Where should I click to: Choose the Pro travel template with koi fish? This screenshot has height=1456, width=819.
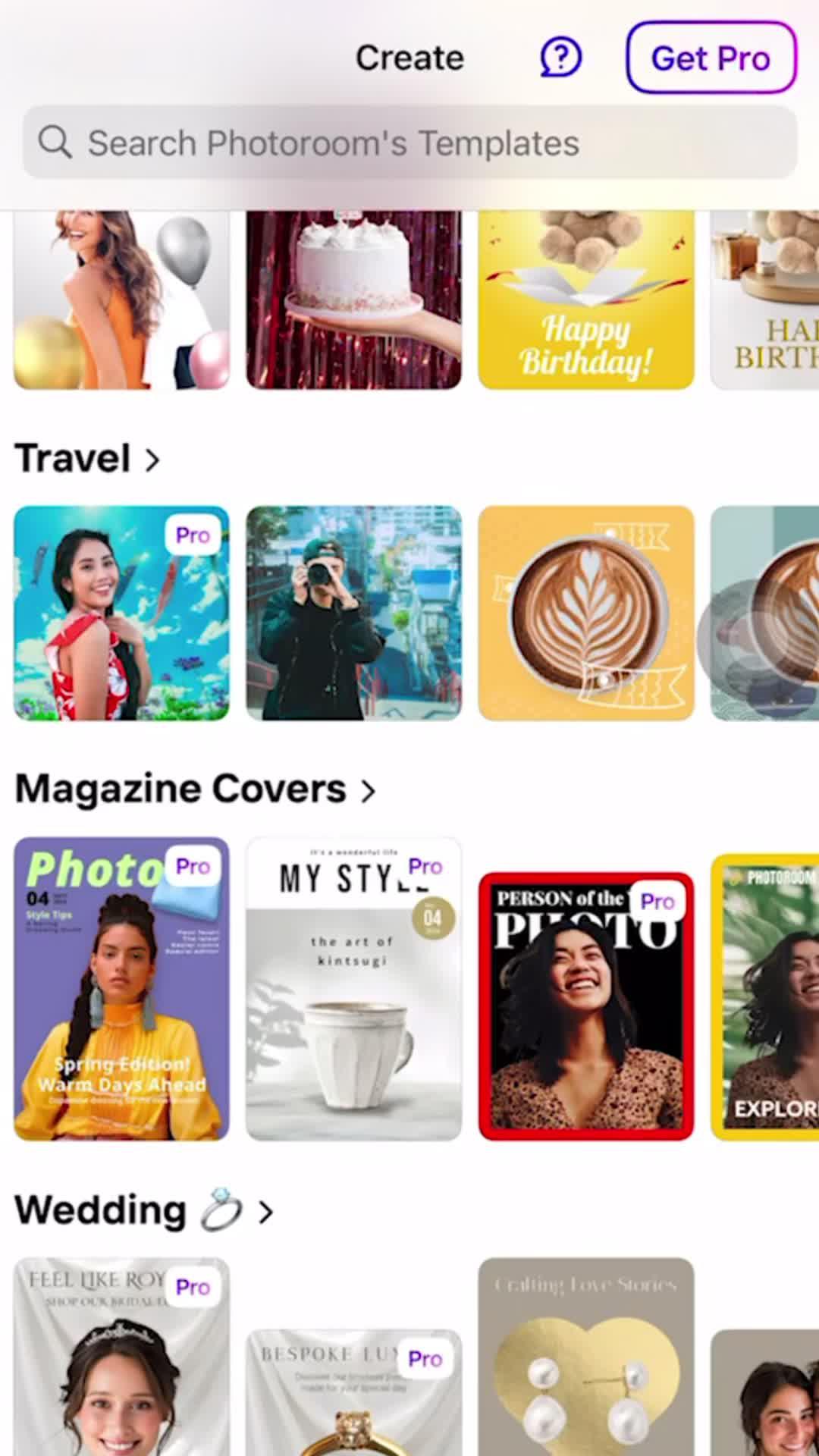tap(121, 613)
